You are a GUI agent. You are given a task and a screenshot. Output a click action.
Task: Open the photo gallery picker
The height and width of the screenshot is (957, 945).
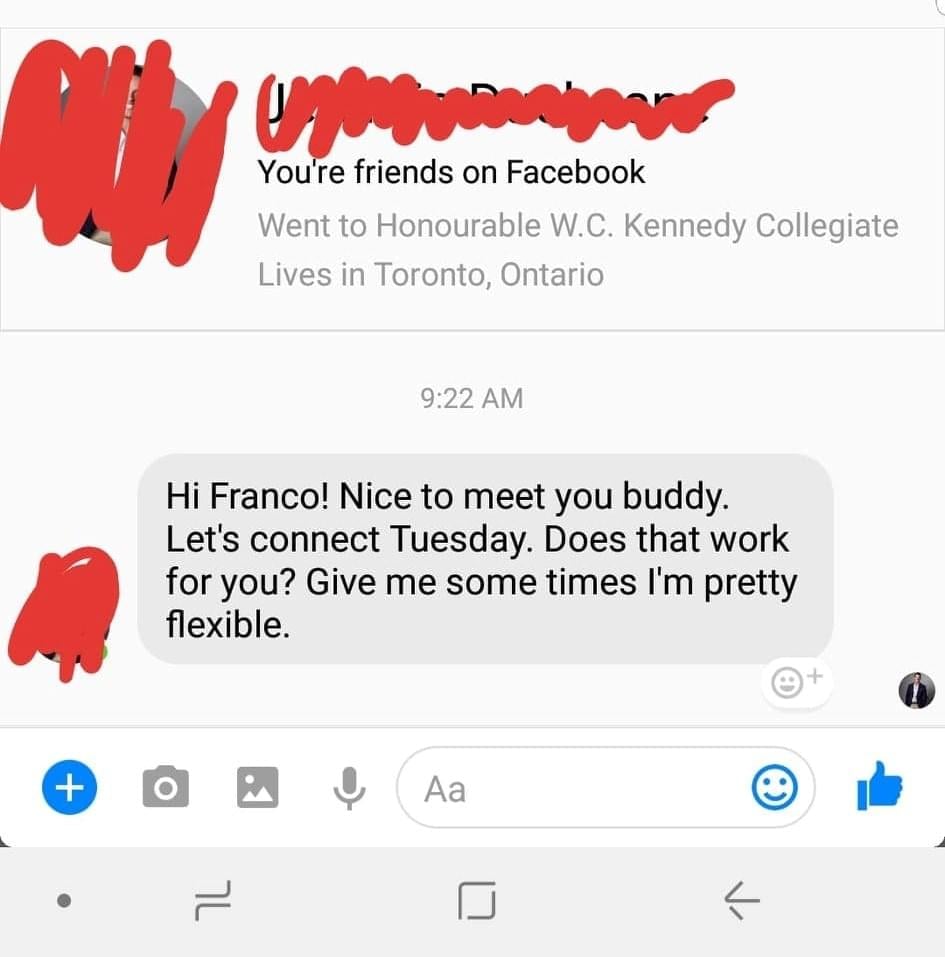257,788
